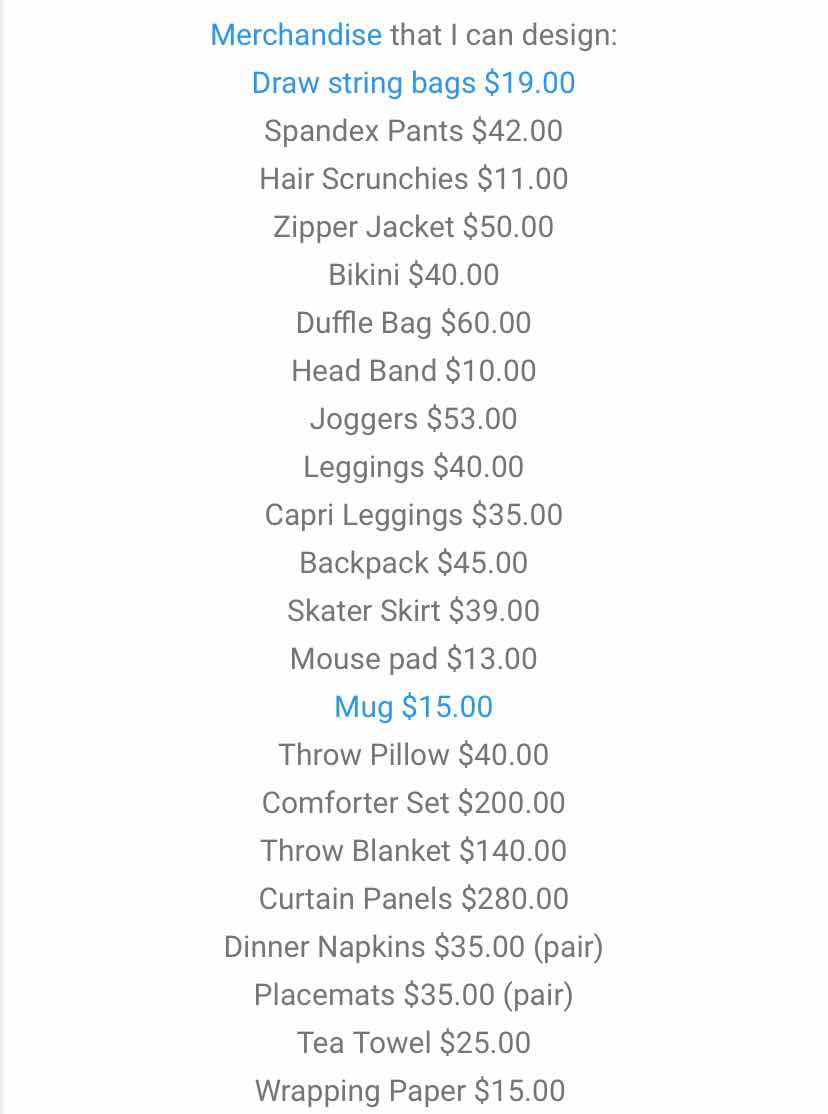The height and width of the screenshot is (1114, 828).
Task: Tap the Mug $15.00 link
Action: point(413,707)
